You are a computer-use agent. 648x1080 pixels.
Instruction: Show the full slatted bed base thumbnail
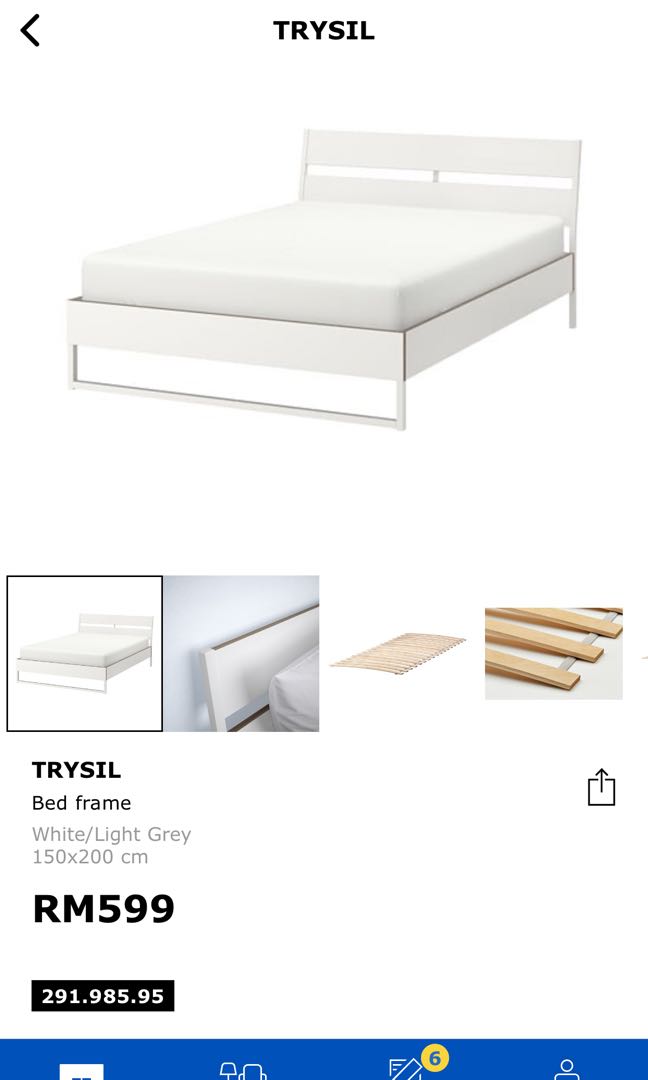point(398,653)
